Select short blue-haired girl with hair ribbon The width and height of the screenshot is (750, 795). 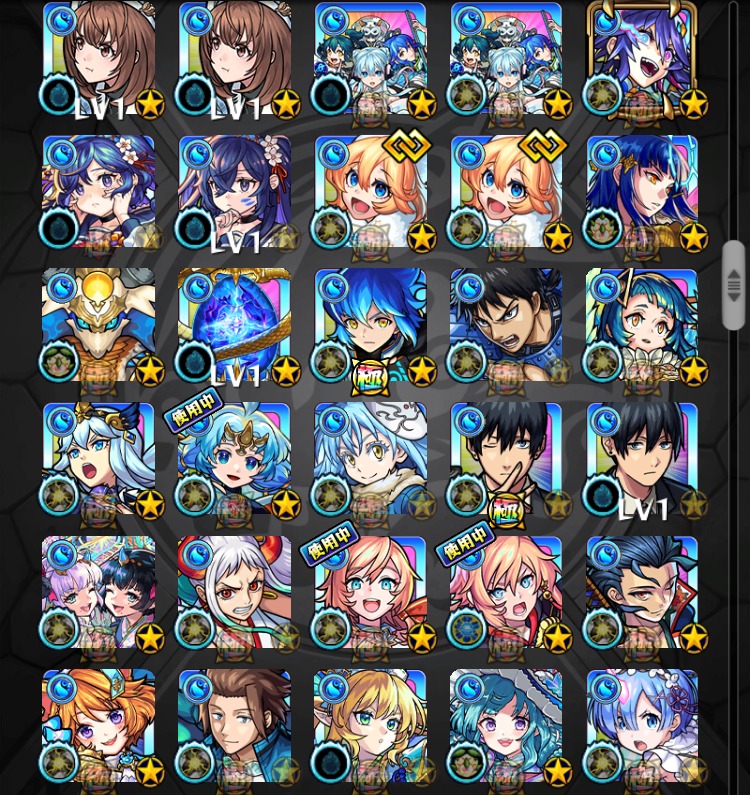point(642,725)
